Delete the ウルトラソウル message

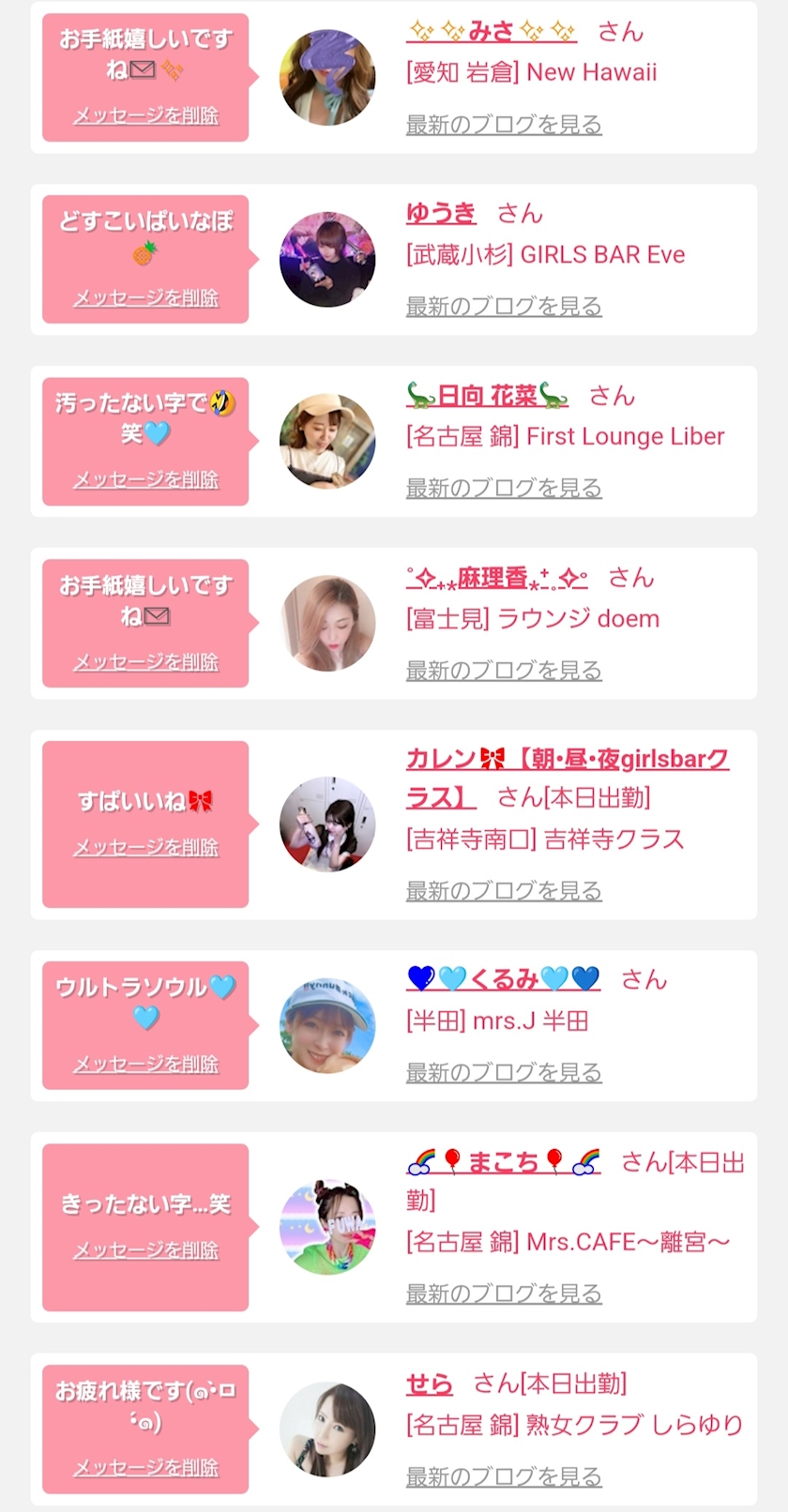[146, 1064]
